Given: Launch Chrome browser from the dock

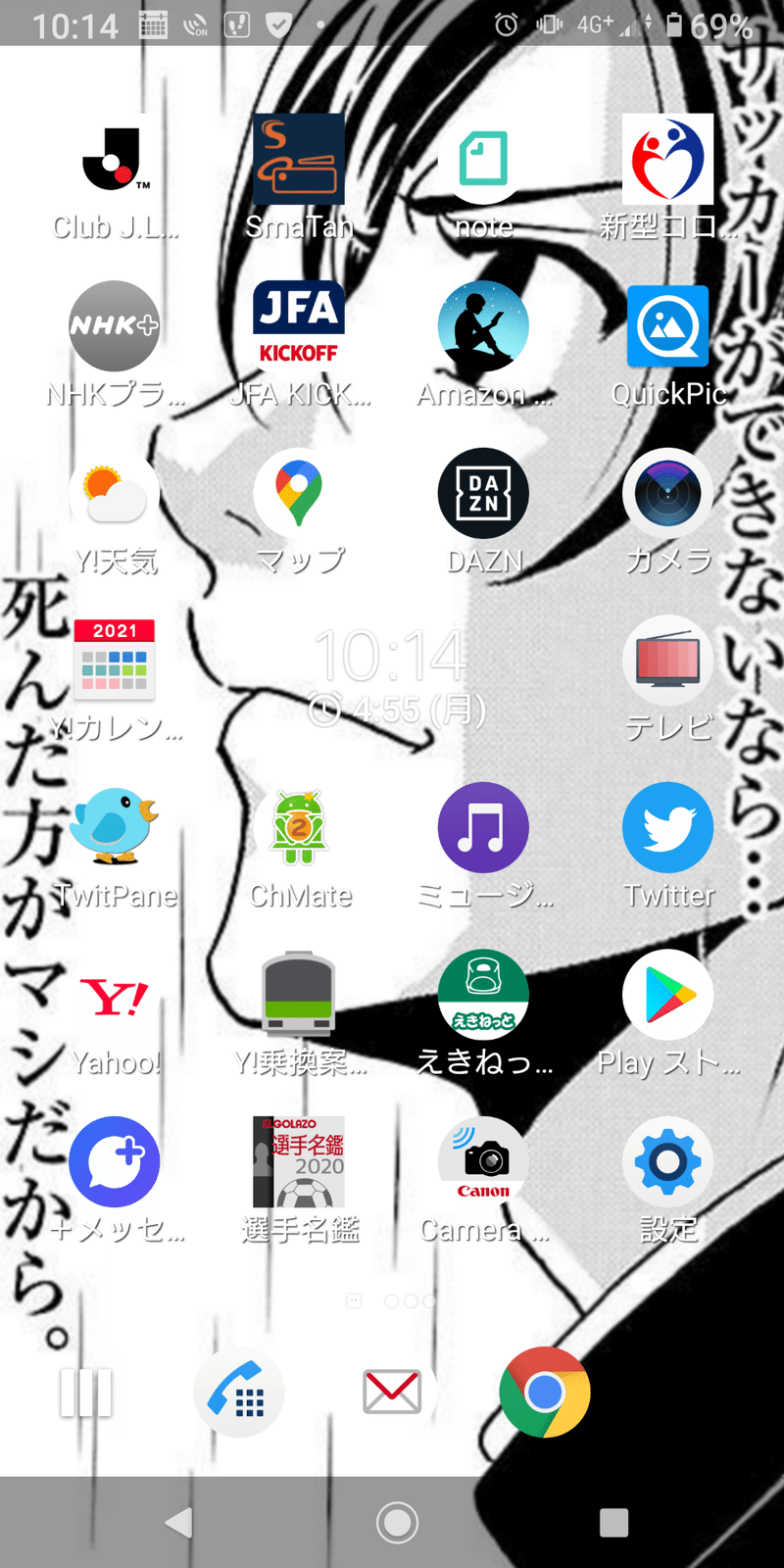Looking at the screenshot, I should point(545,1393).
